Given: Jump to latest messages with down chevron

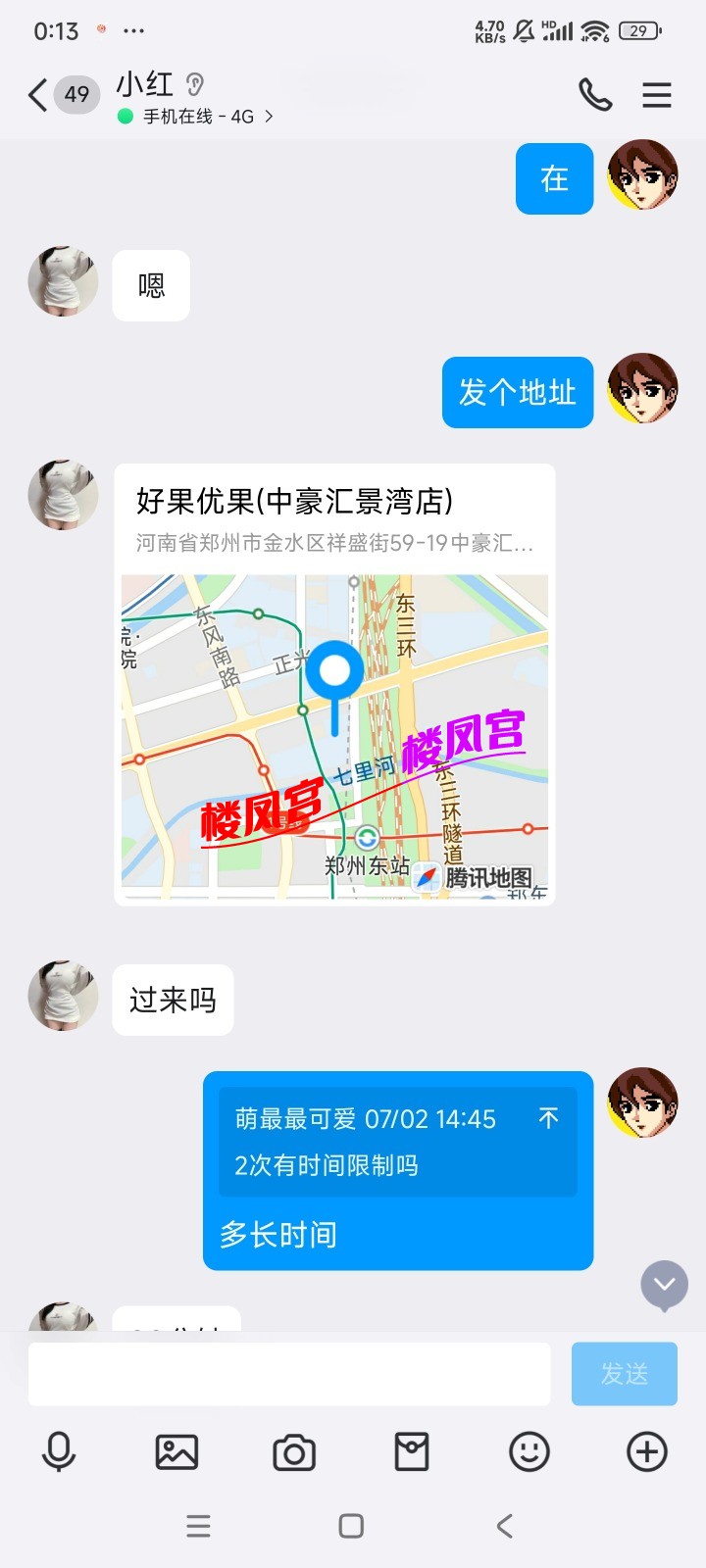Looking at the screenshot, I should coord(665,1285).
